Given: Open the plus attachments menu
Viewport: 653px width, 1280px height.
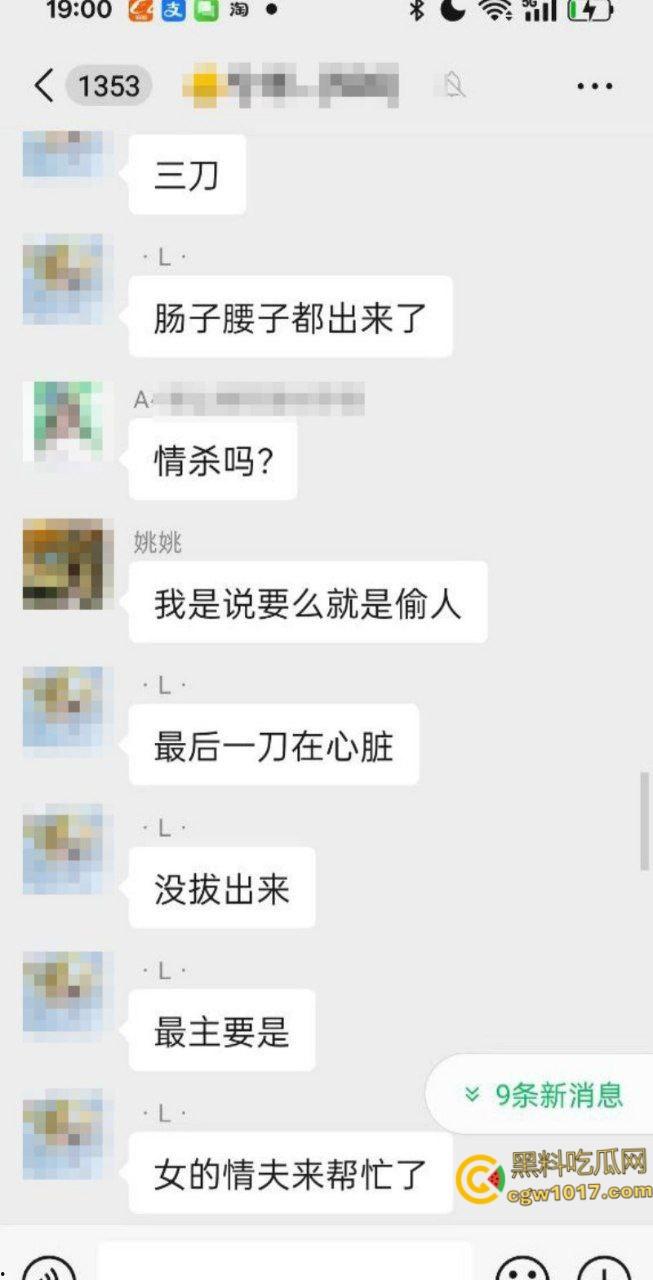Looking at the screenshot, I should point(605,1268).
